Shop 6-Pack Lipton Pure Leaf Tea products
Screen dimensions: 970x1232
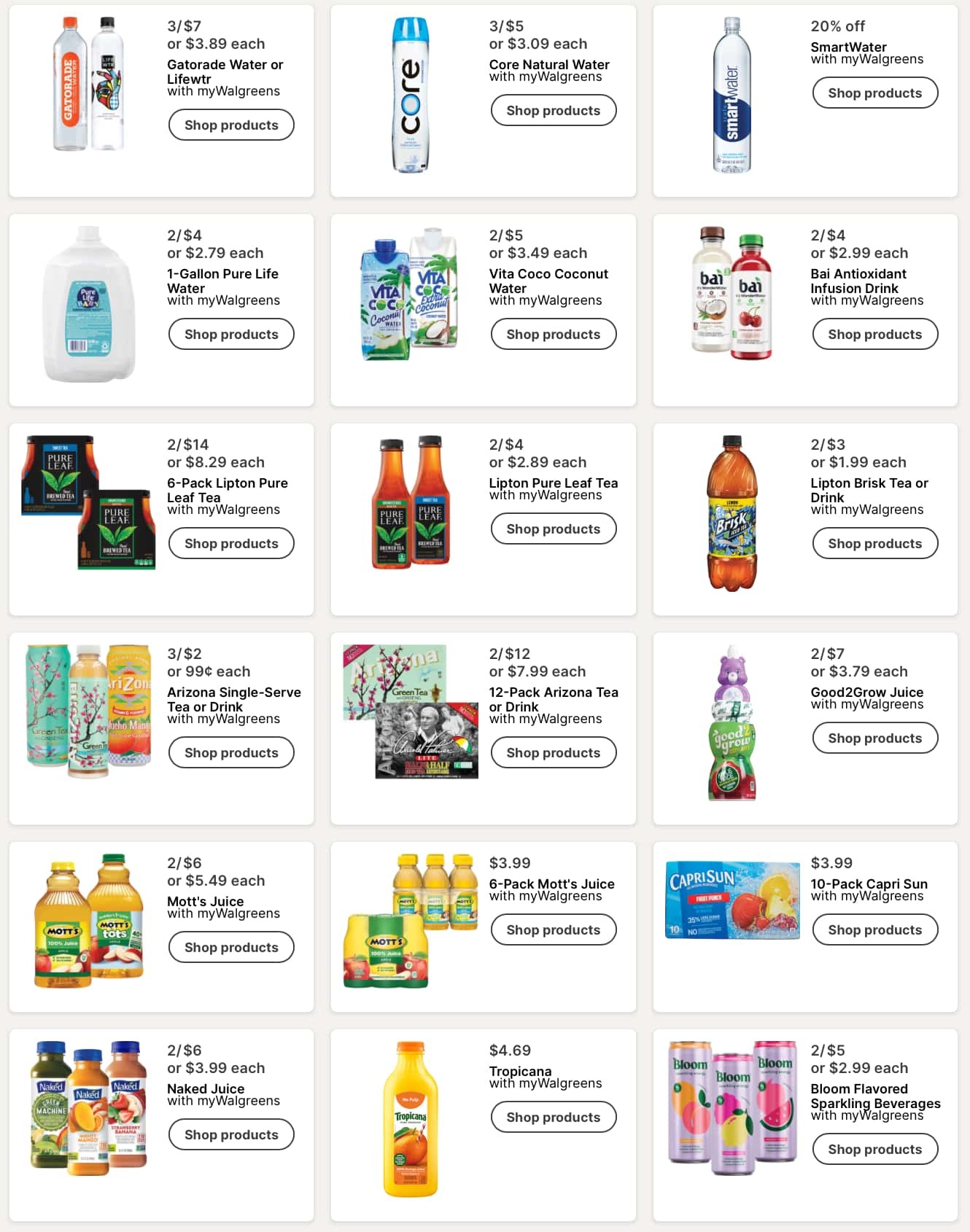pos(231,543)
